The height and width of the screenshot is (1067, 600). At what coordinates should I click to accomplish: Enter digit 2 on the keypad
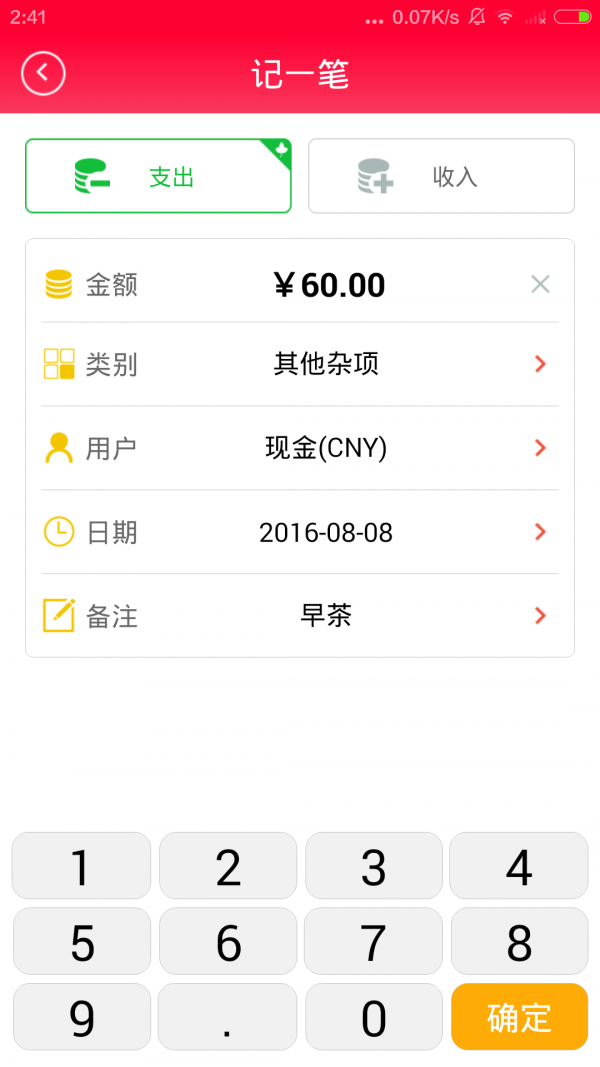click(228, 866)
